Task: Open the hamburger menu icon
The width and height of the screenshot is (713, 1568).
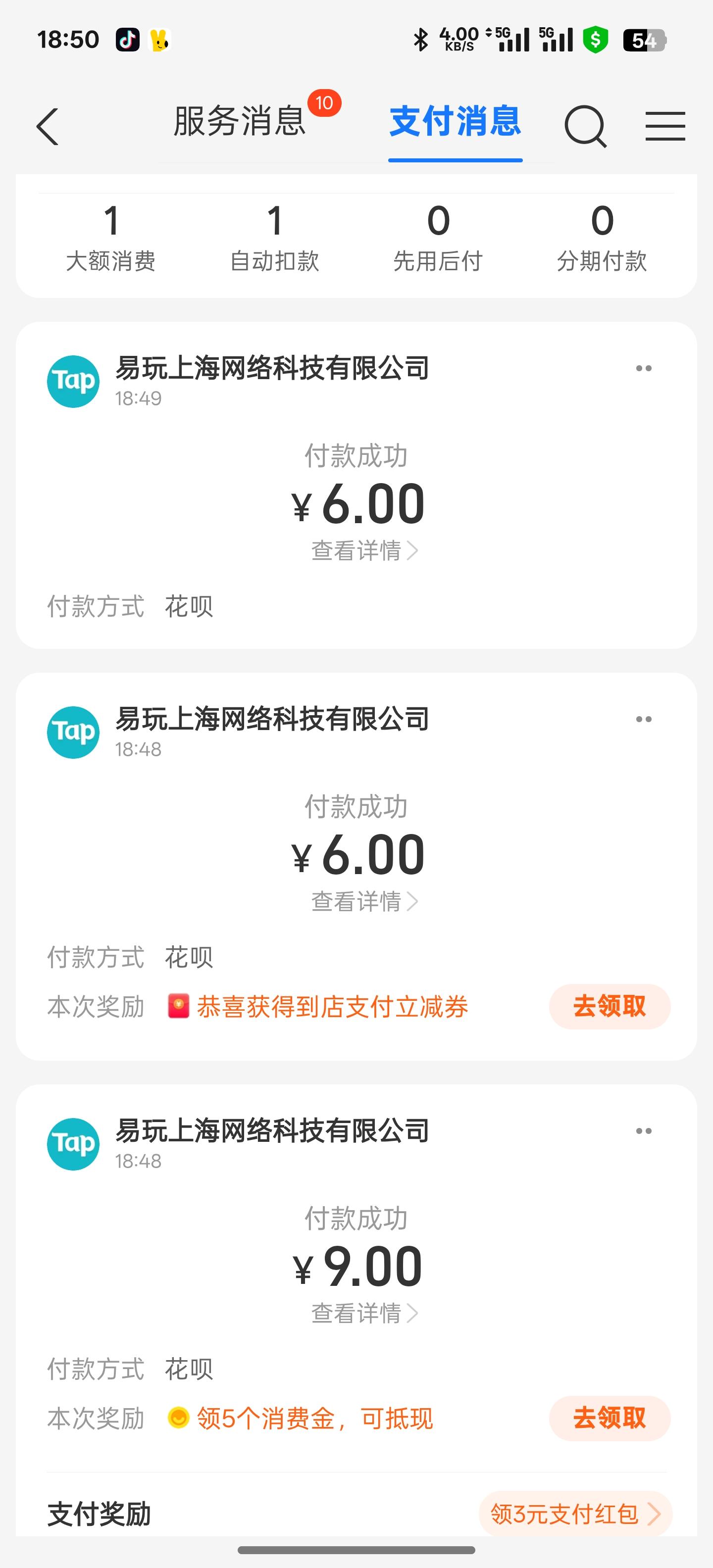Action: coord(665,126)
